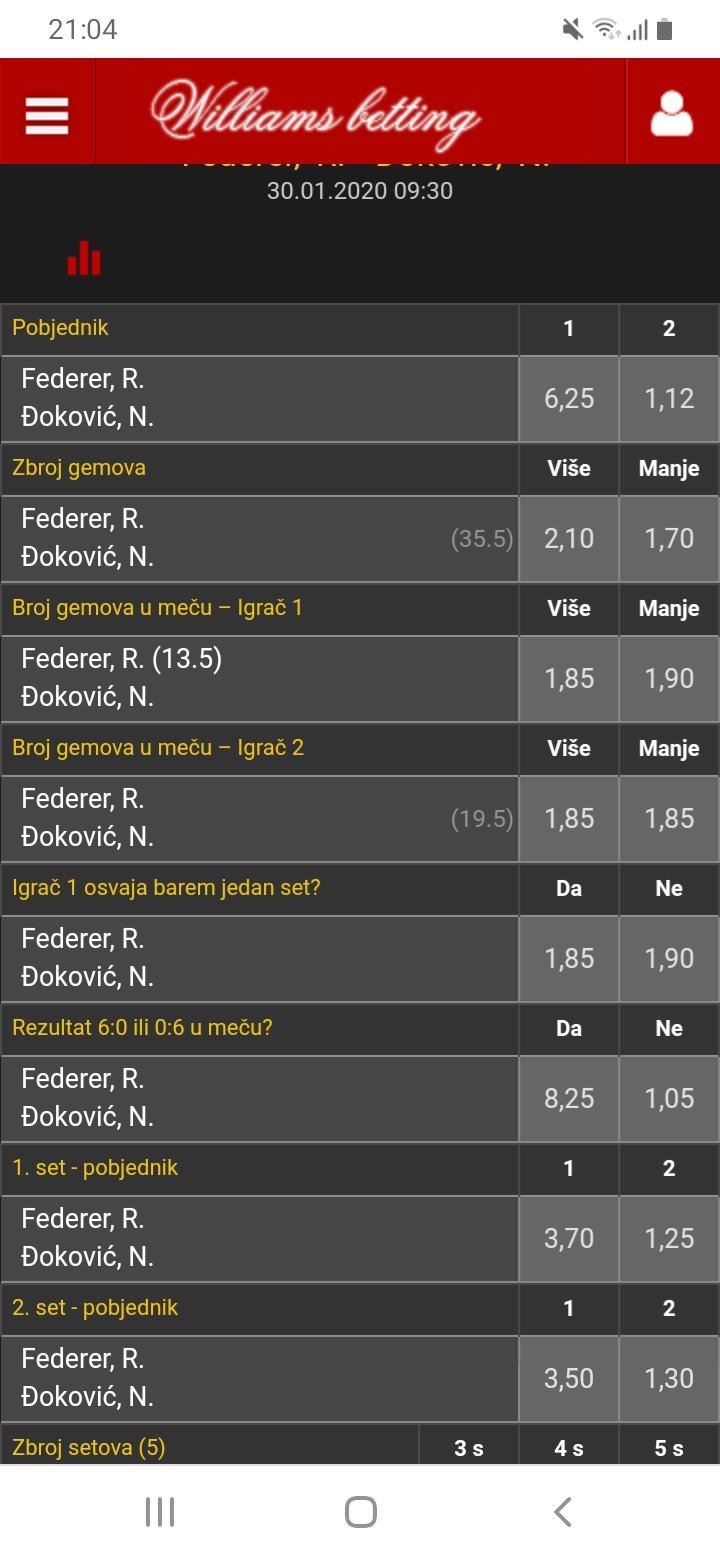
Task: Select Pobjednik odds 1,12 for Đoković
Action: 669,399
